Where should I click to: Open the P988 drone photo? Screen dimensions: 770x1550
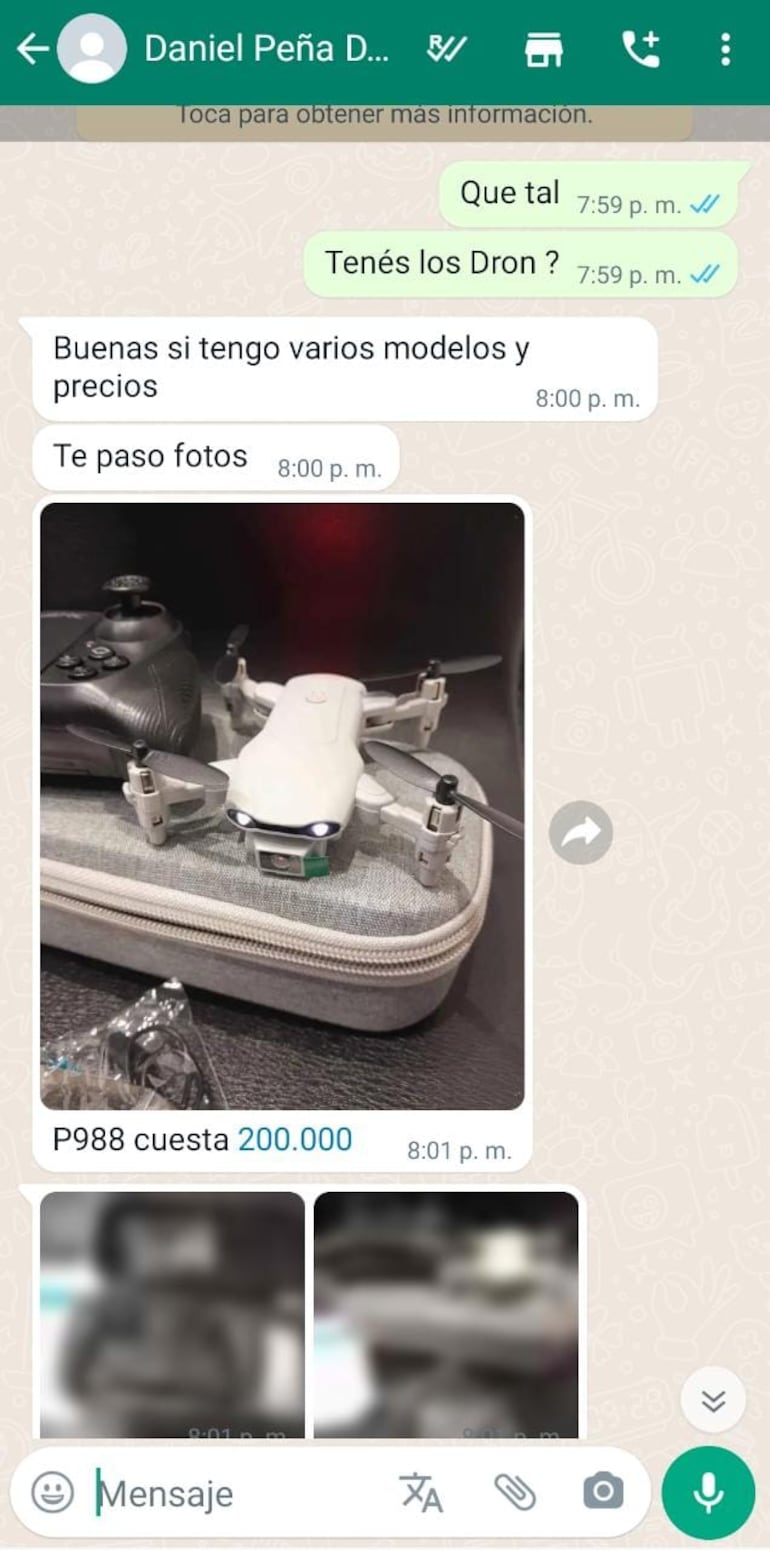(282, 805)
